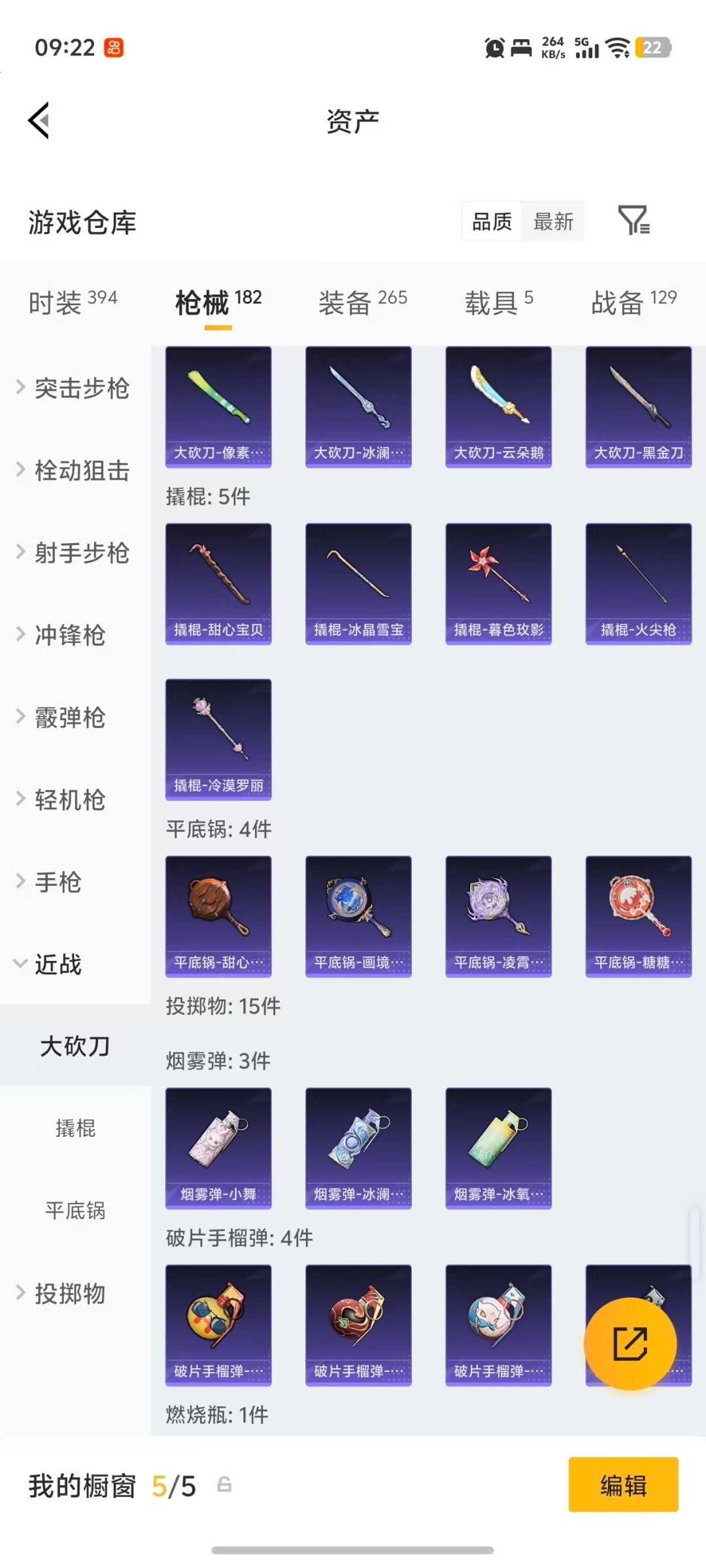
Task: Tap the alarm clock icon in the status bar
Action: pos(494,48)
